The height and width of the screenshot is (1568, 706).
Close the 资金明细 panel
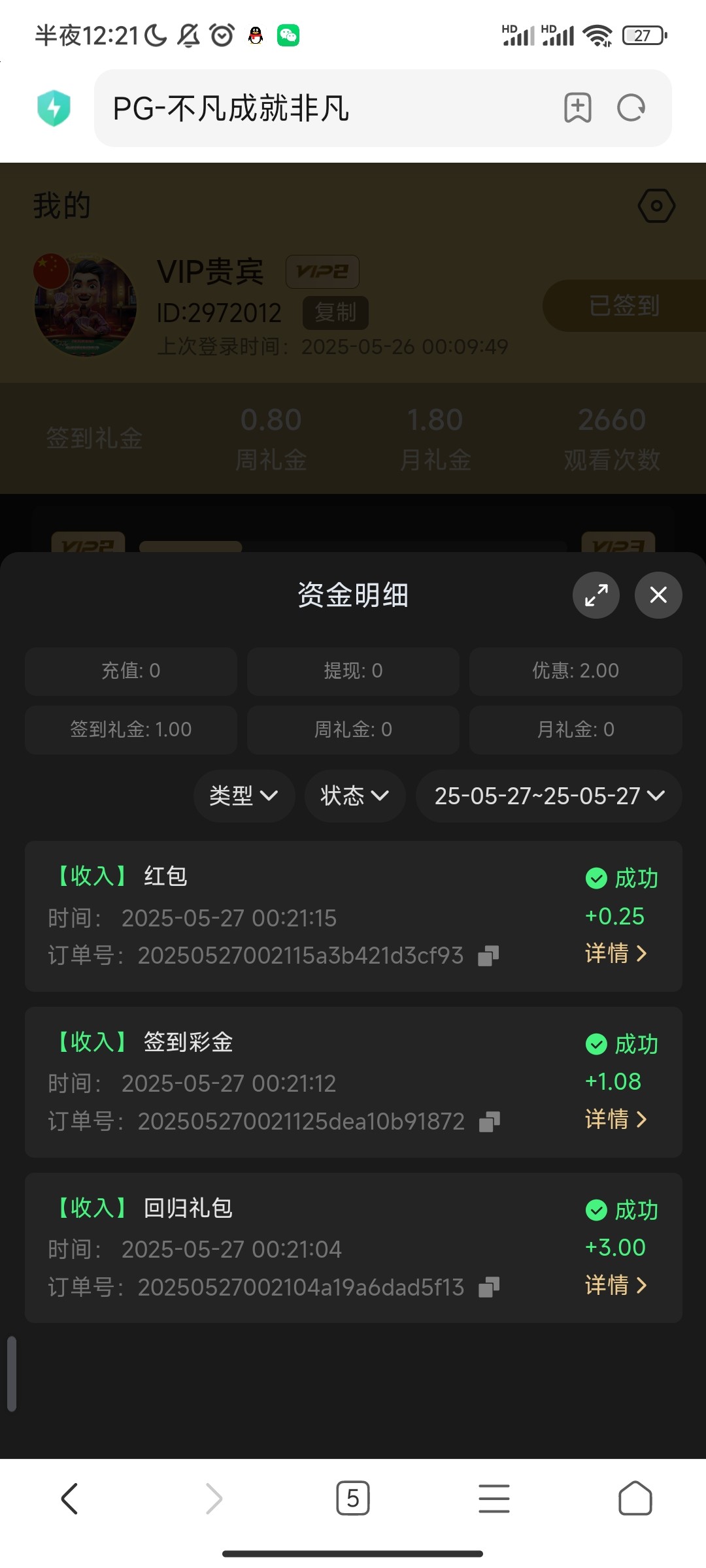pos(658,595)
